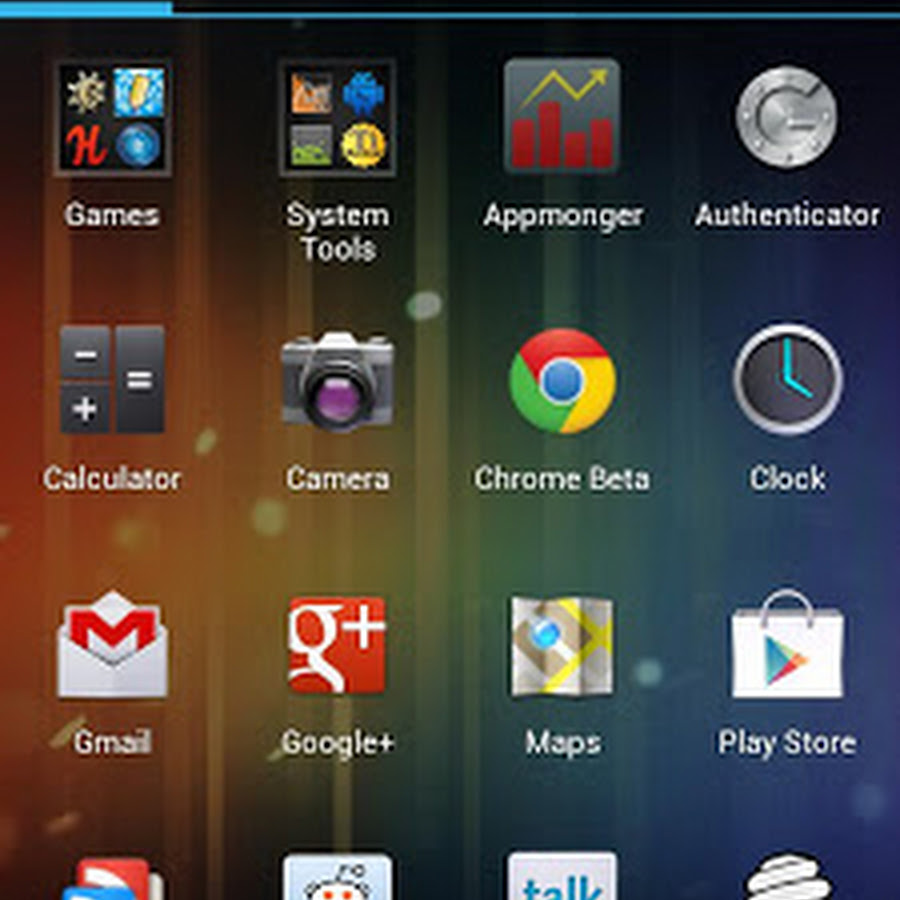The width and height of the screenshot is (900, 900).
Task: Open Maps
Action: click(562, 647)
